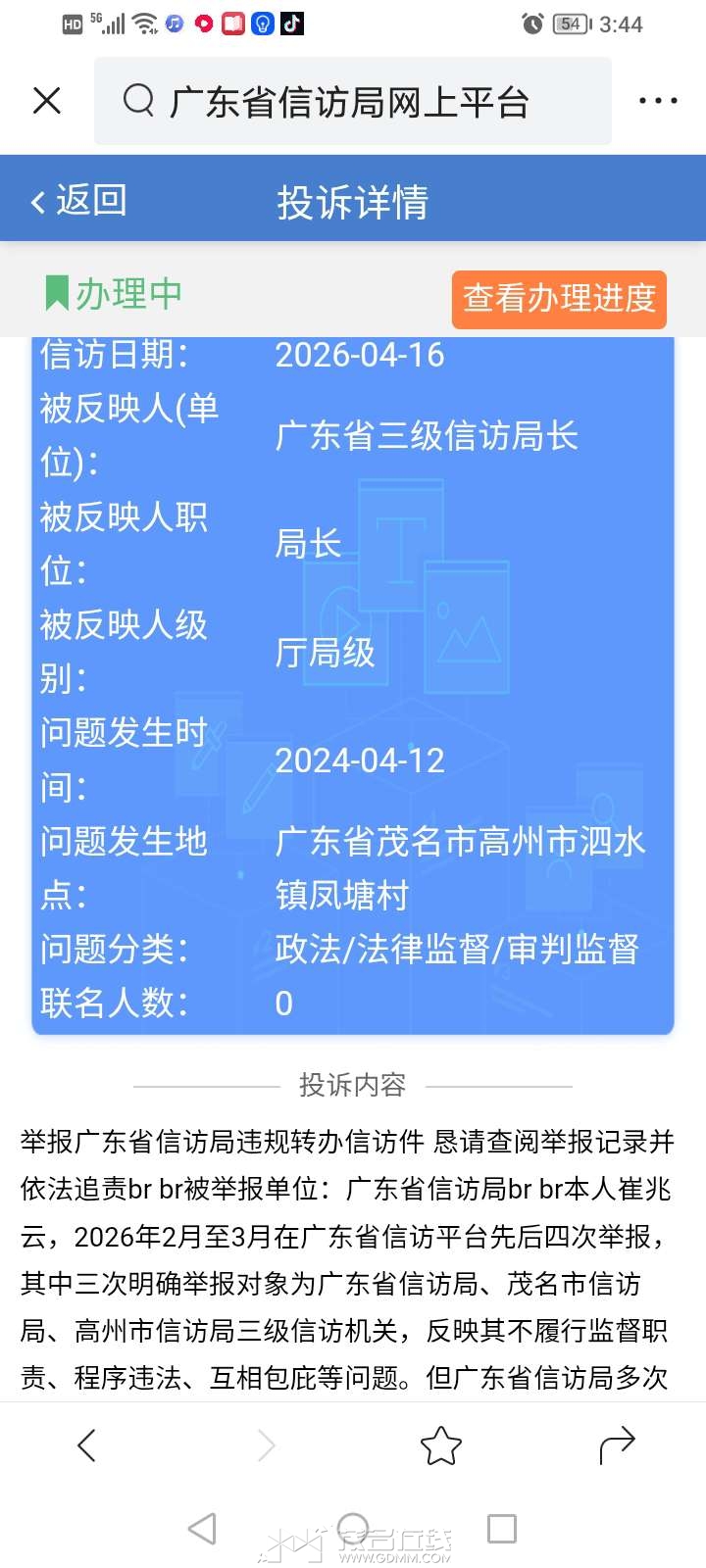The width and height of the screenshot is (706, 1568).
Task: Navigate to the previous web page
Action: tap(87, 1445)
